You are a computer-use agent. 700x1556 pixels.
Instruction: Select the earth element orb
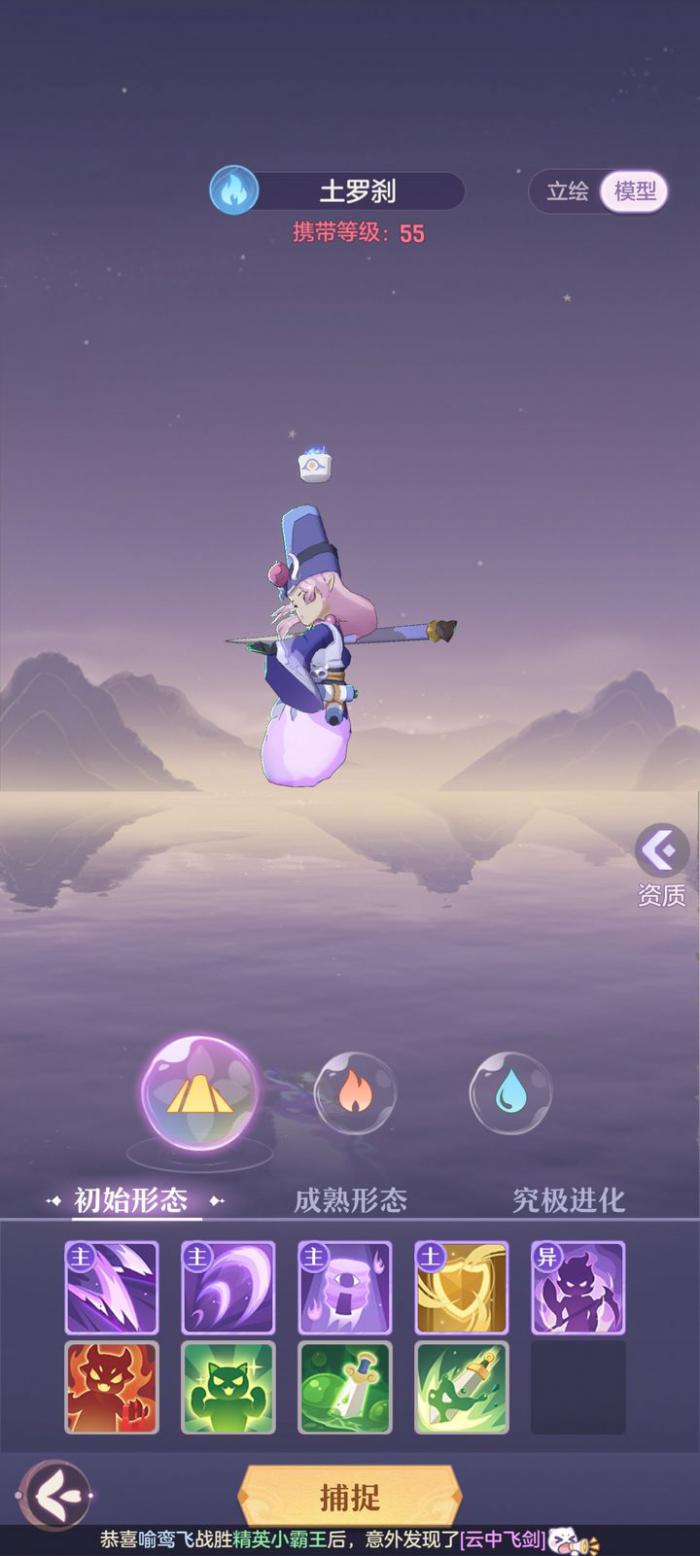[199, 1094]
